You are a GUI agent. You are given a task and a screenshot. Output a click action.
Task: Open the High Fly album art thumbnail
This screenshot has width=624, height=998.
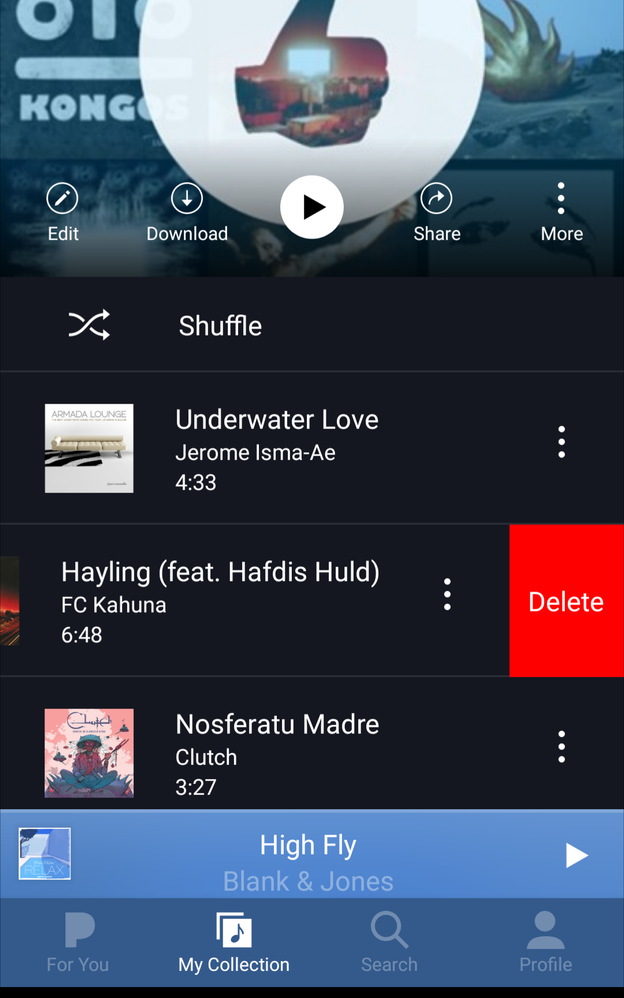[x=45, y=853]
